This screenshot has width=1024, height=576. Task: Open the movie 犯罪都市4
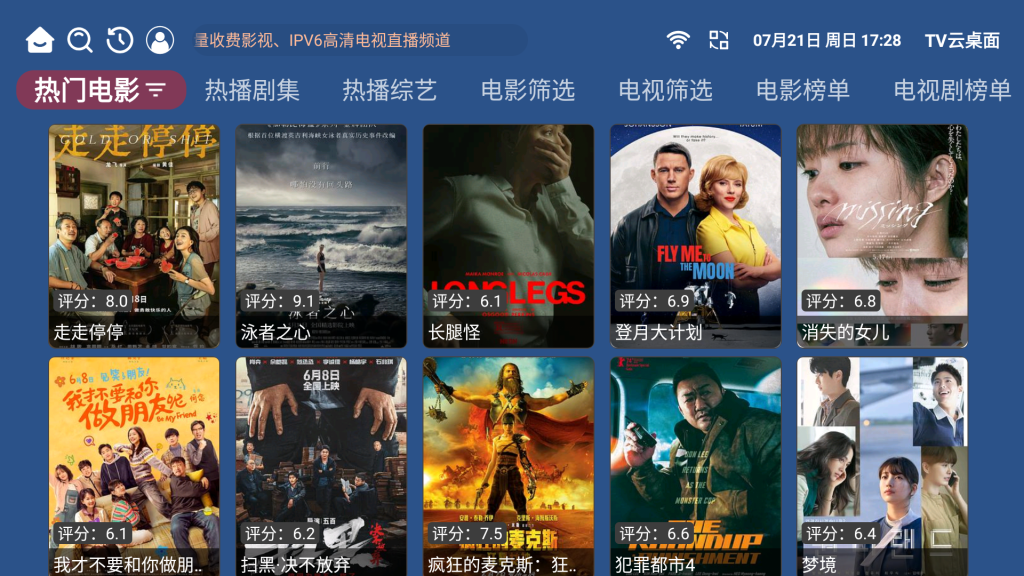click(695, 466)
